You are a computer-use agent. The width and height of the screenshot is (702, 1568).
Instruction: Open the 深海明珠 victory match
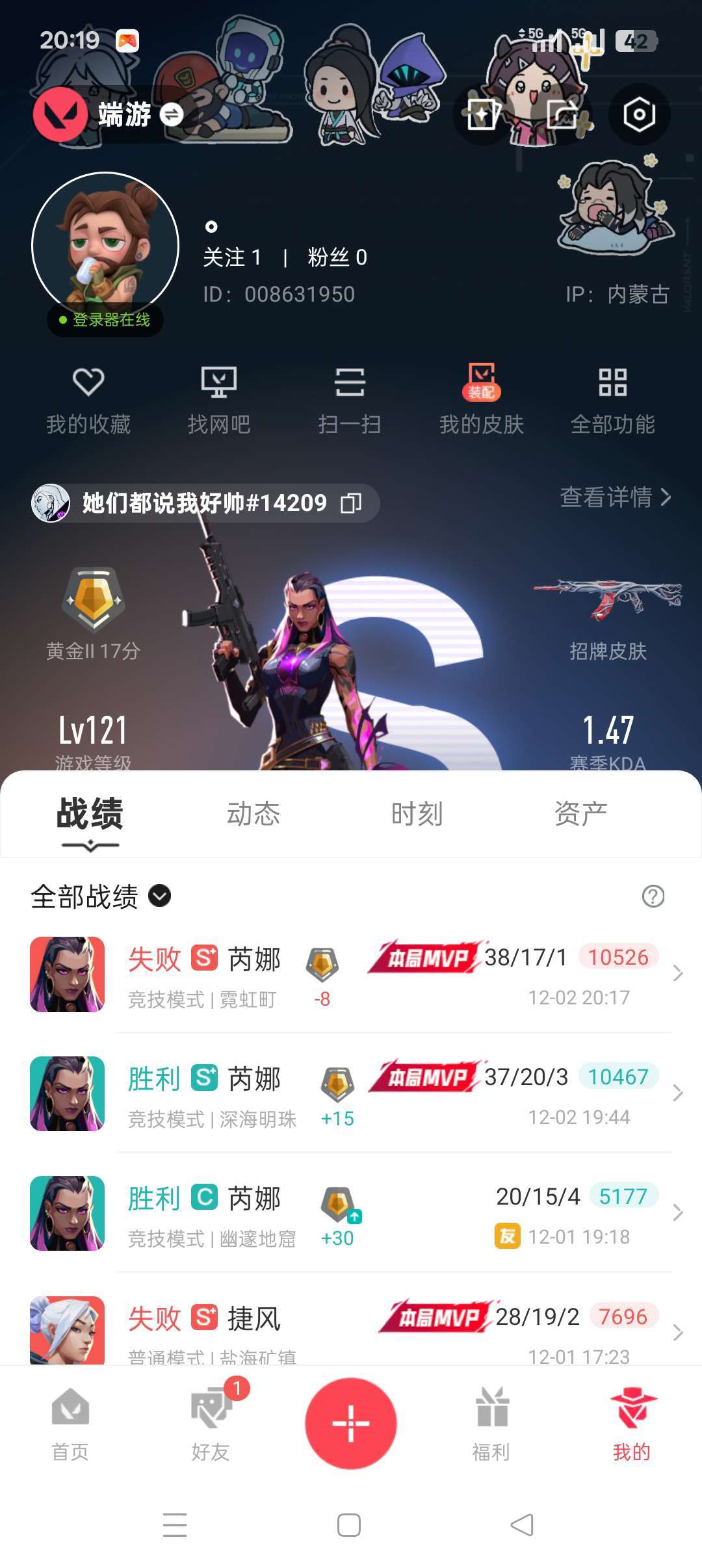[351, 1093]
